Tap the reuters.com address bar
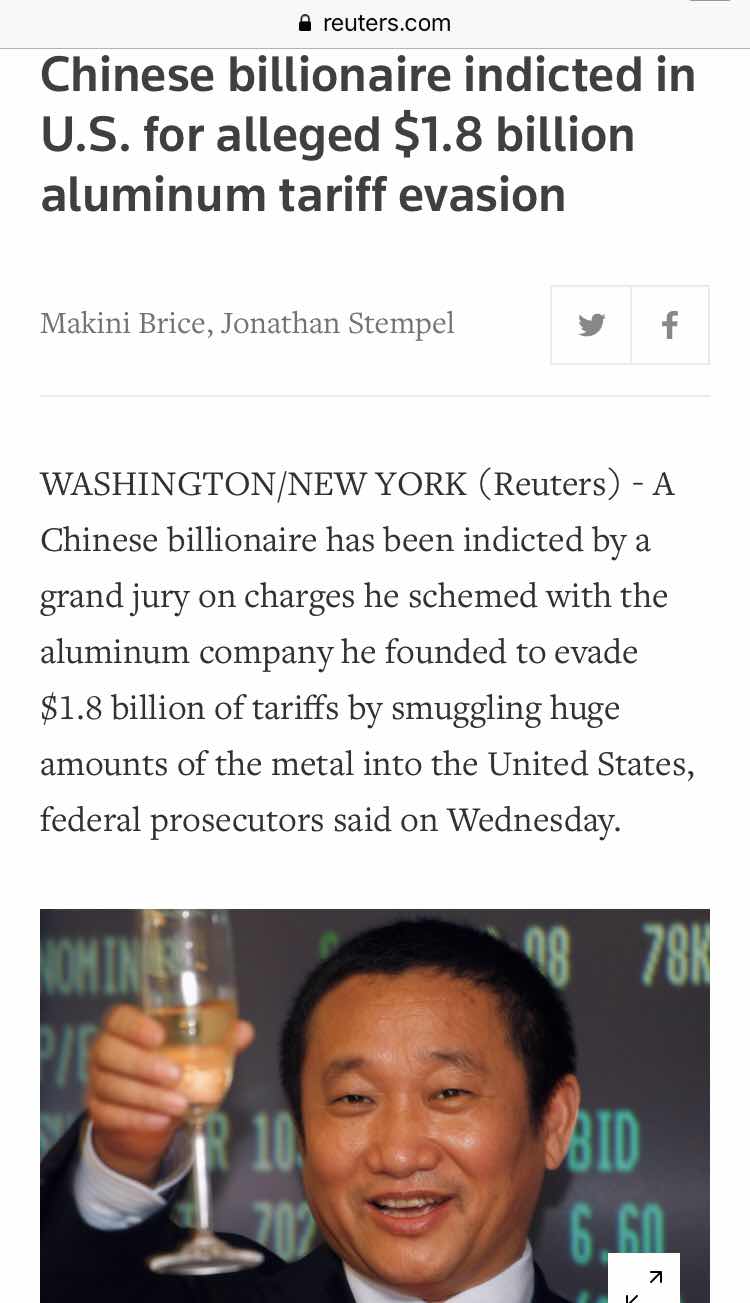The height and width of the screenshot is (1303, 750). point(375,23)
